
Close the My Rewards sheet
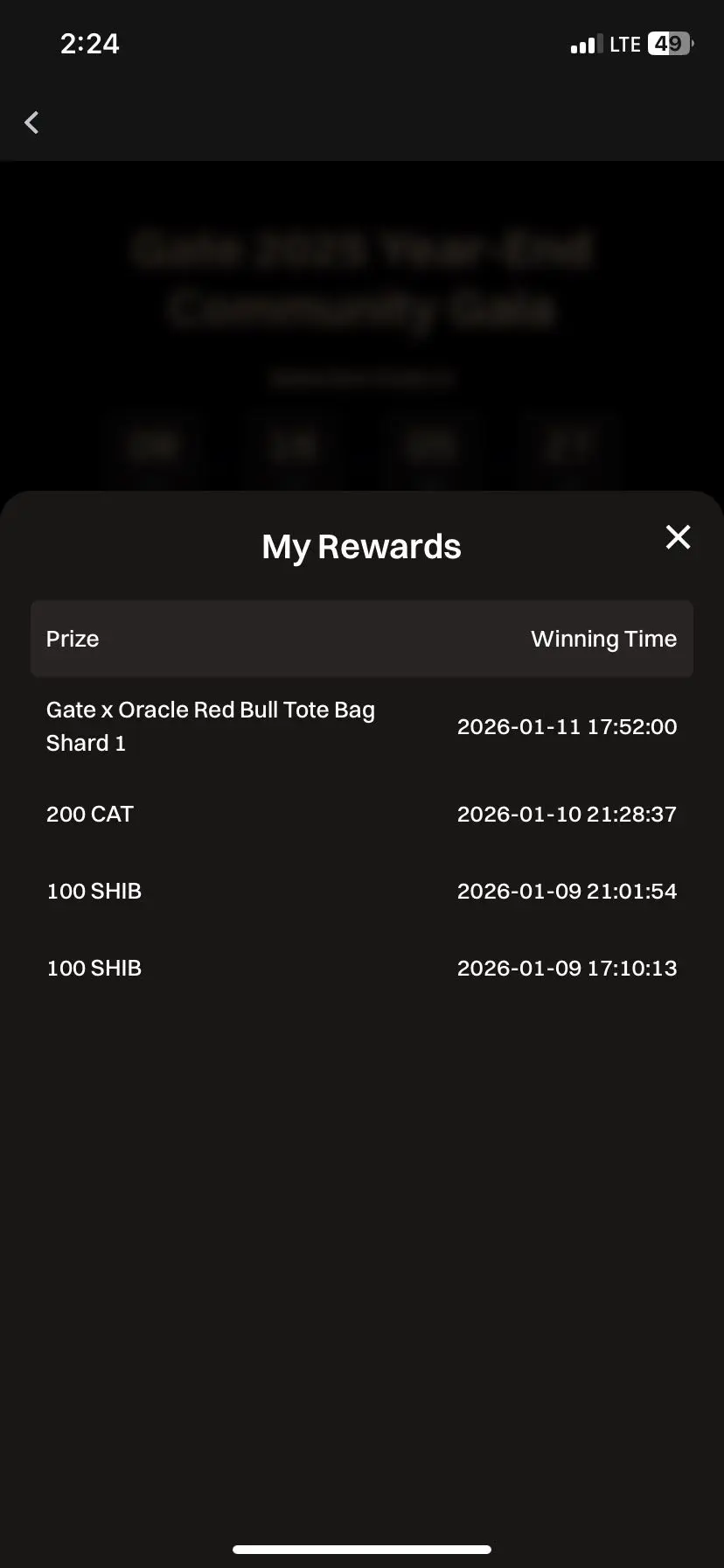tap(678, 537)
